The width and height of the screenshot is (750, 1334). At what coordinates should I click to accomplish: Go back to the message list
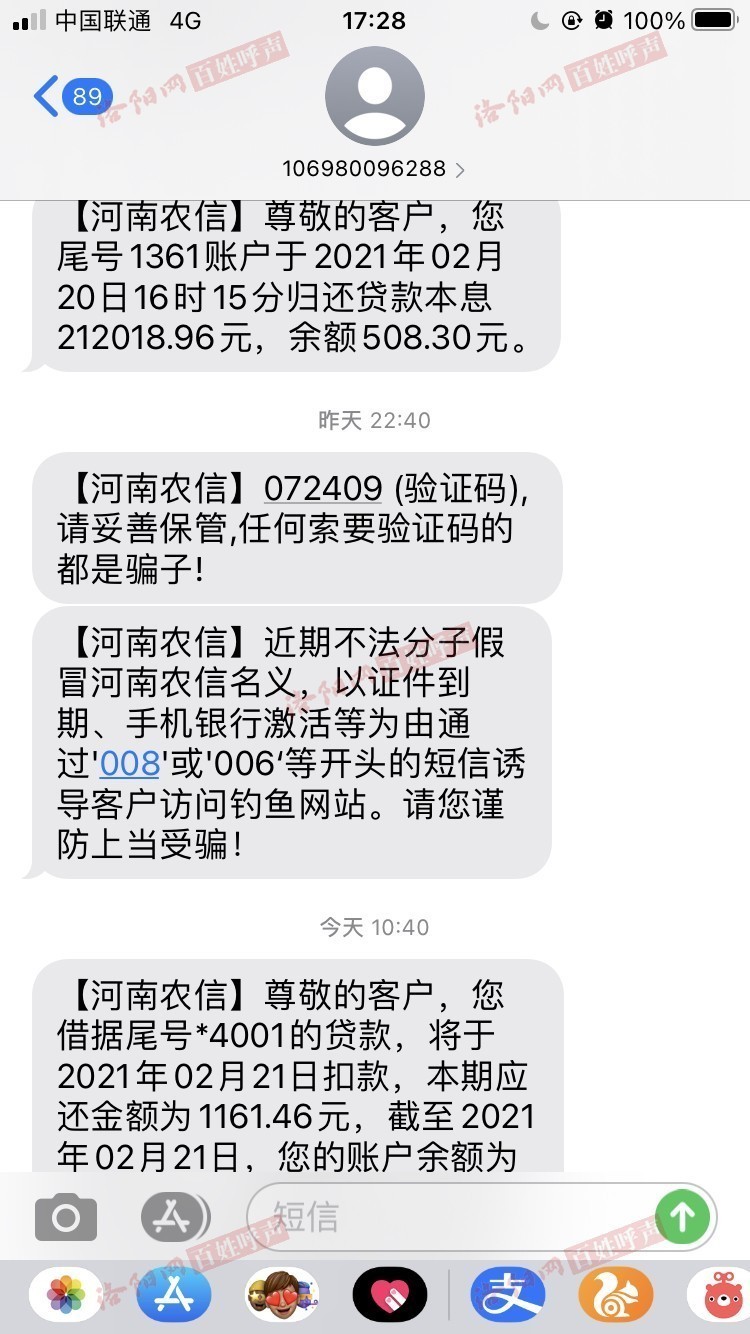[x=72, y=96]
